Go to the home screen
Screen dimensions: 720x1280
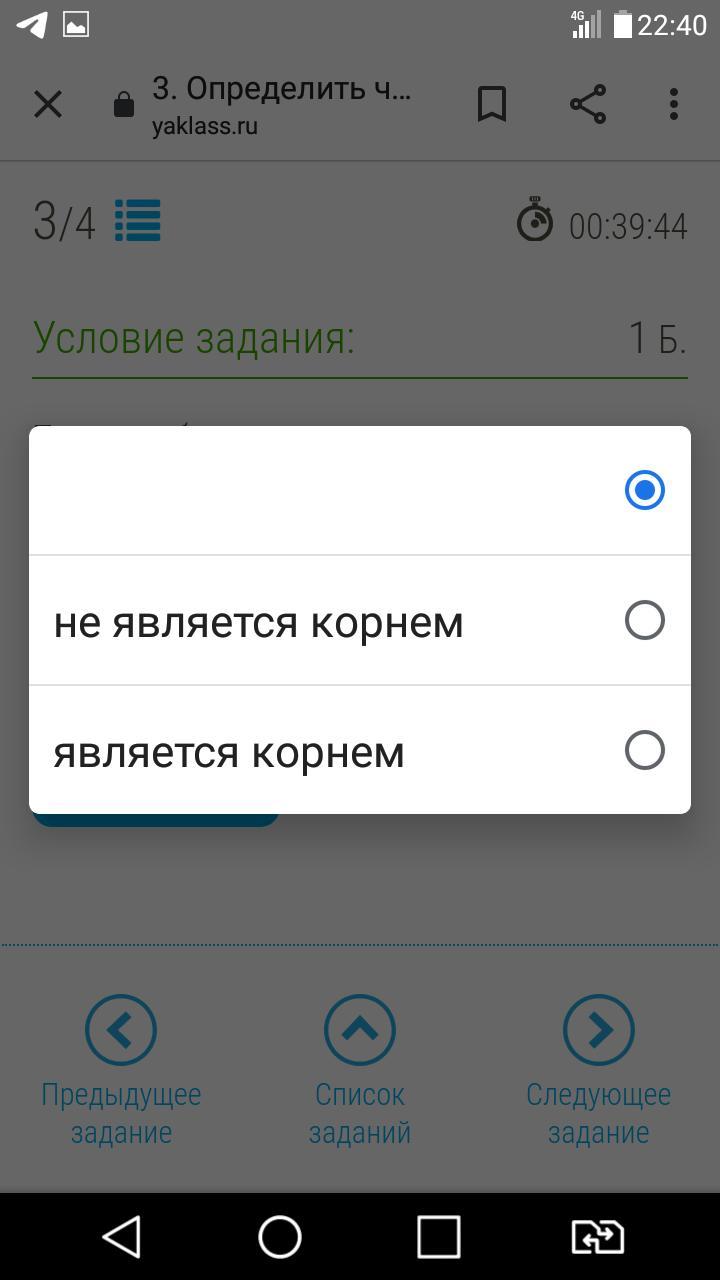pos(280,1237)
